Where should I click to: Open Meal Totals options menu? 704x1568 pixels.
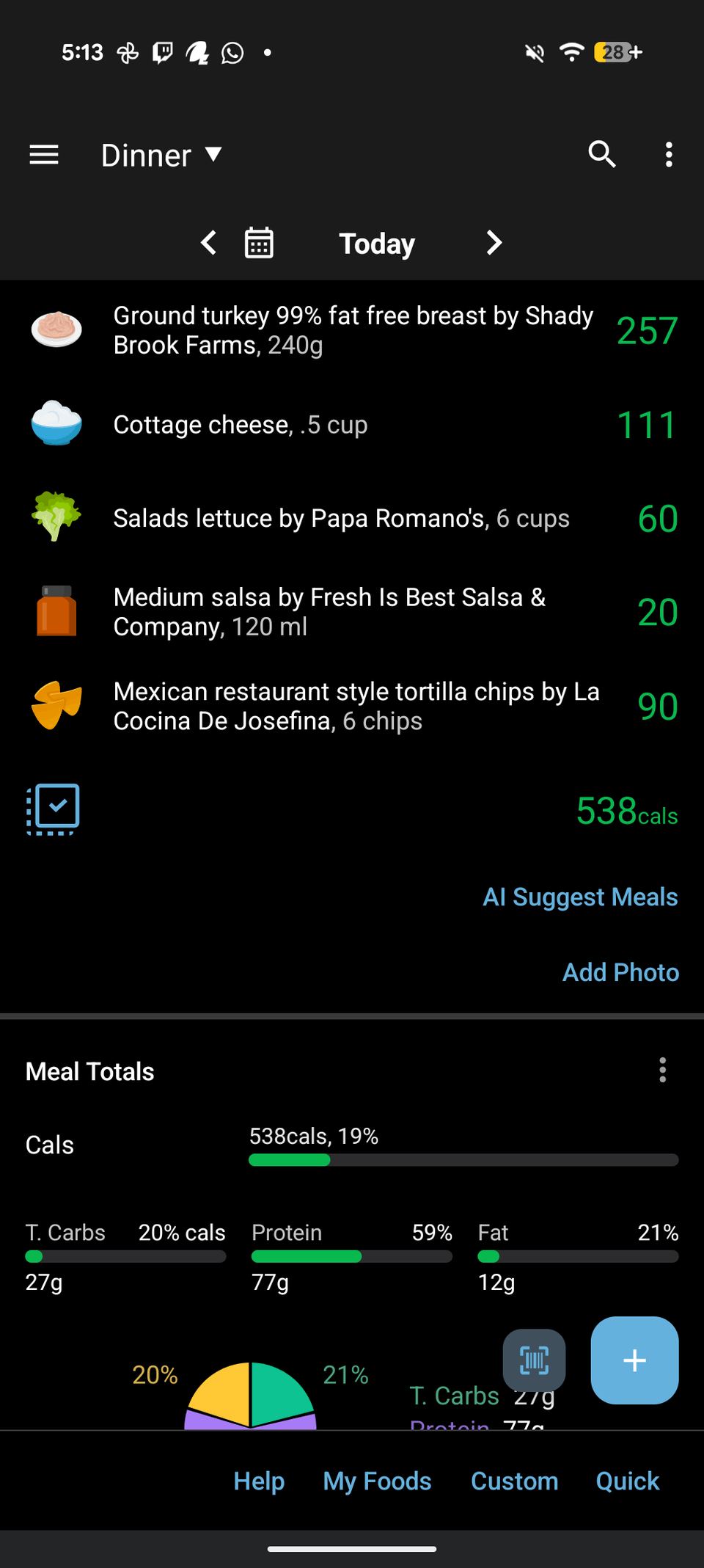pos(662,1071)
